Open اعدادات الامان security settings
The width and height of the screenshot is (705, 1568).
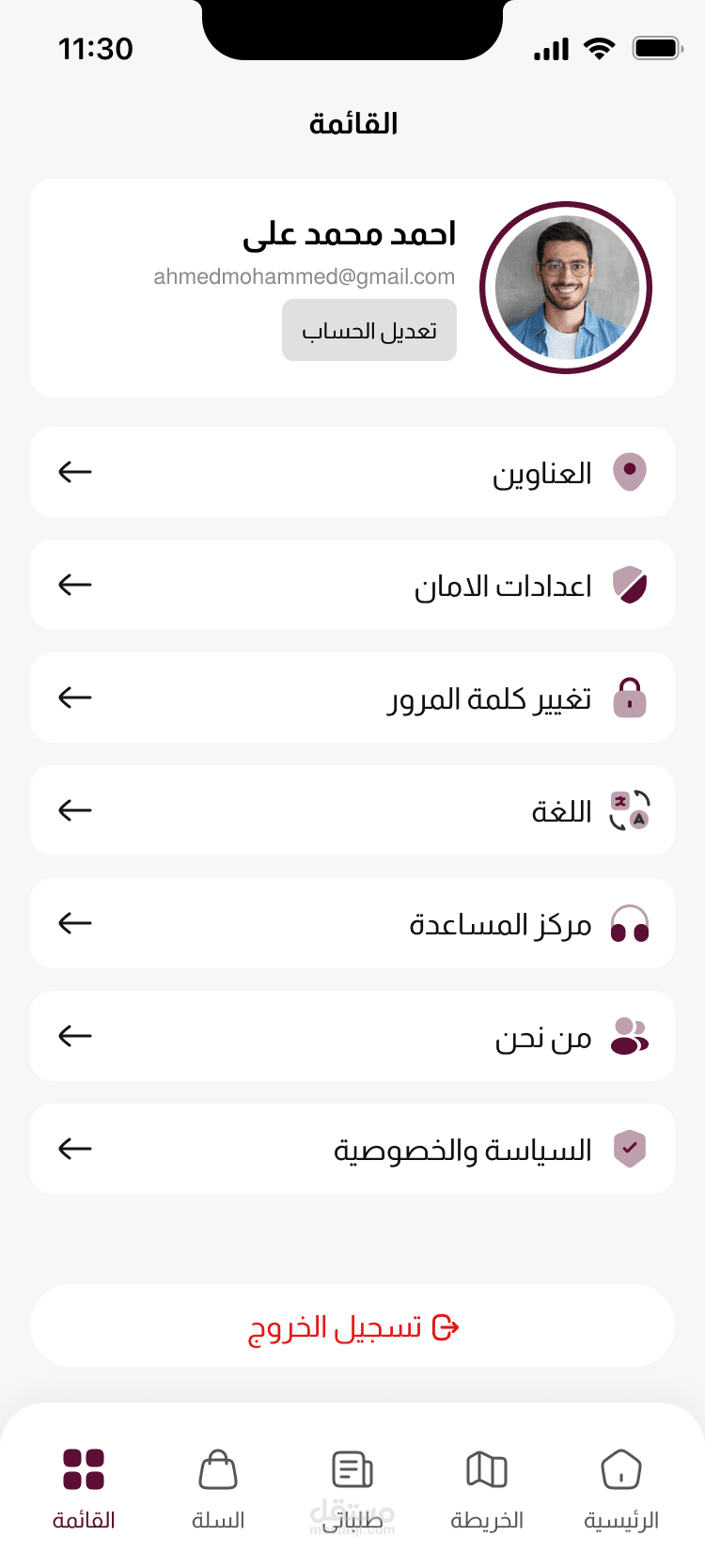click(352, 585)
